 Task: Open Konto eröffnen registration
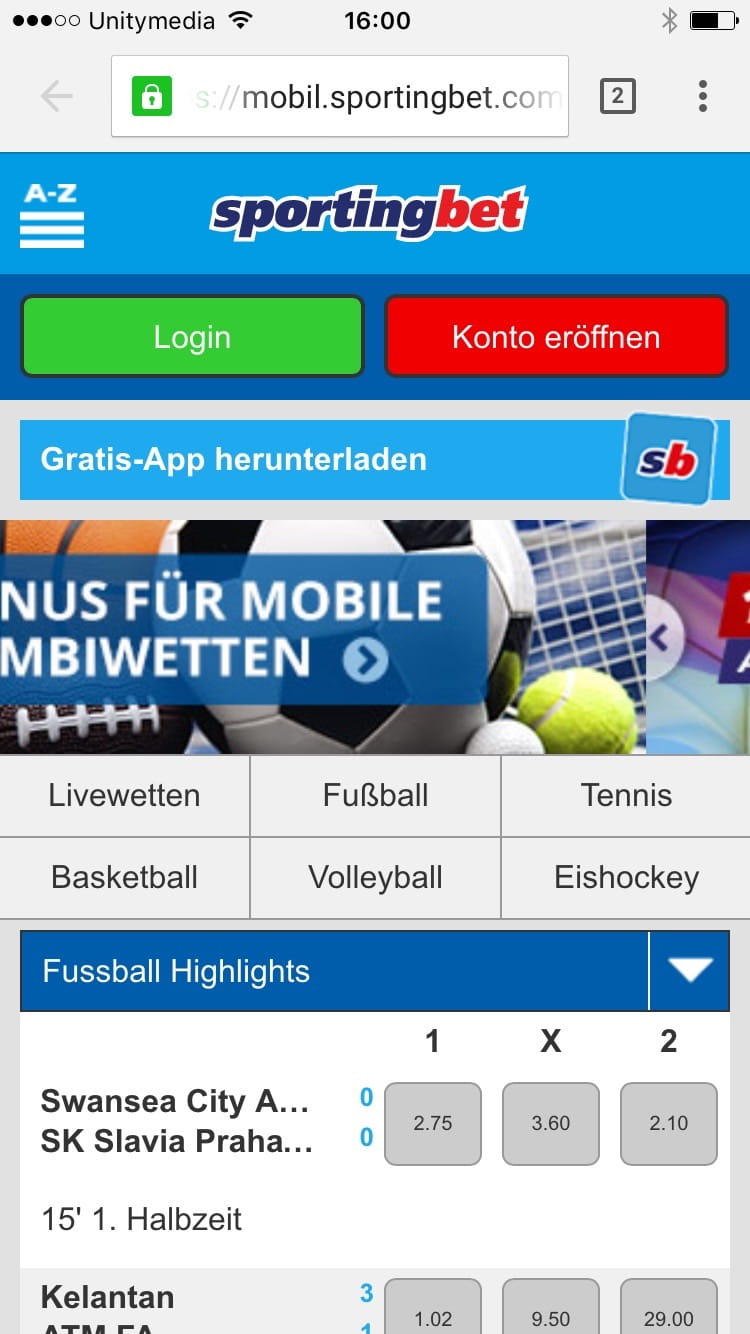(555, 337)
